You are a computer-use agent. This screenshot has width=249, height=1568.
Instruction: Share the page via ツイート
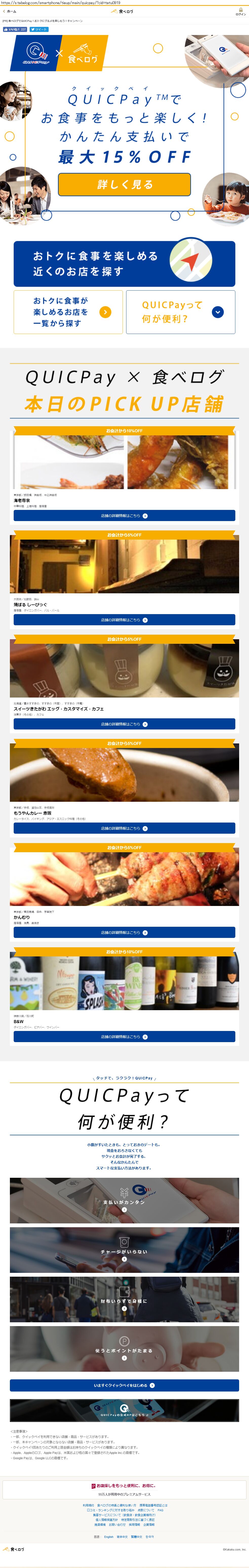(x=39, y=29)
